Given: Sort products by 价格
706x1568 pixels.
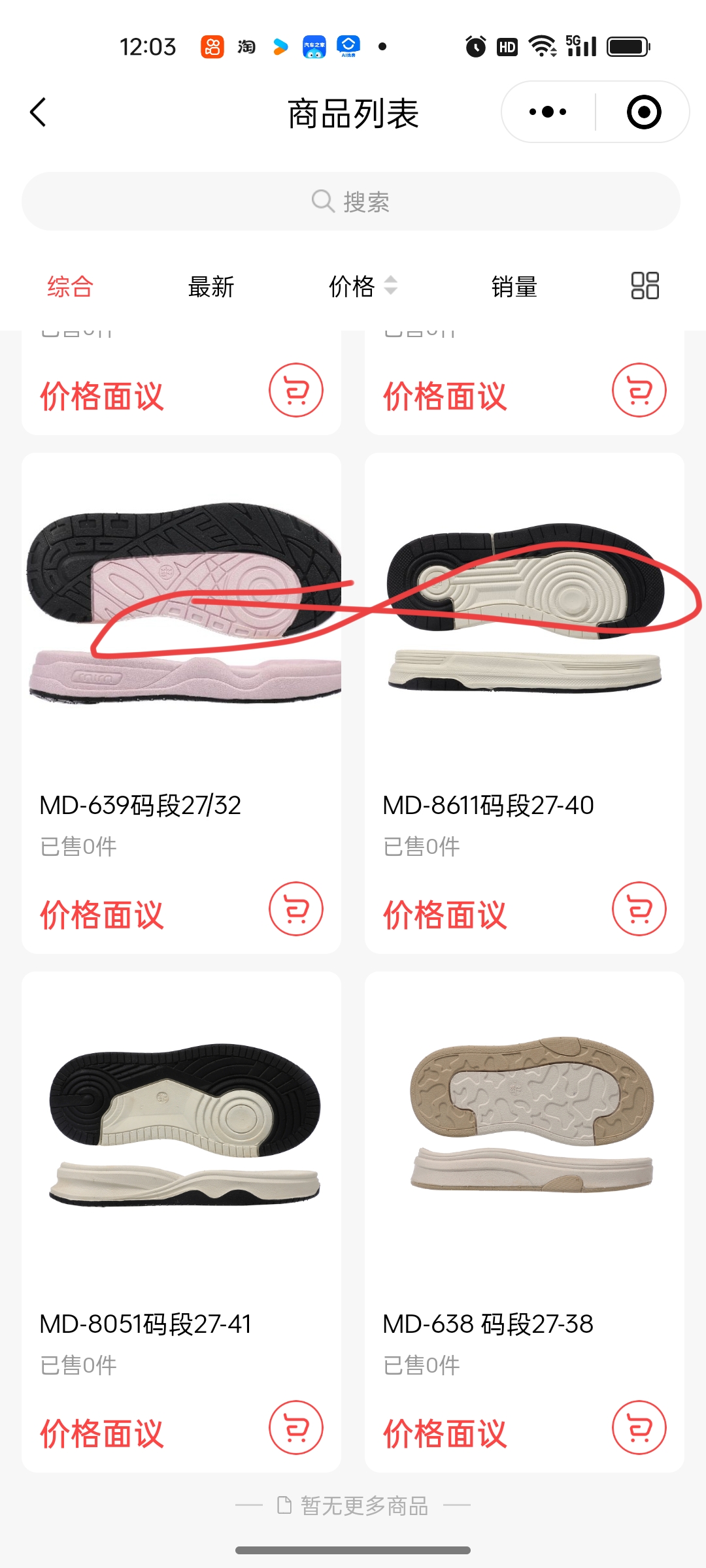Looking at the screenshot, I should (361, 287).
